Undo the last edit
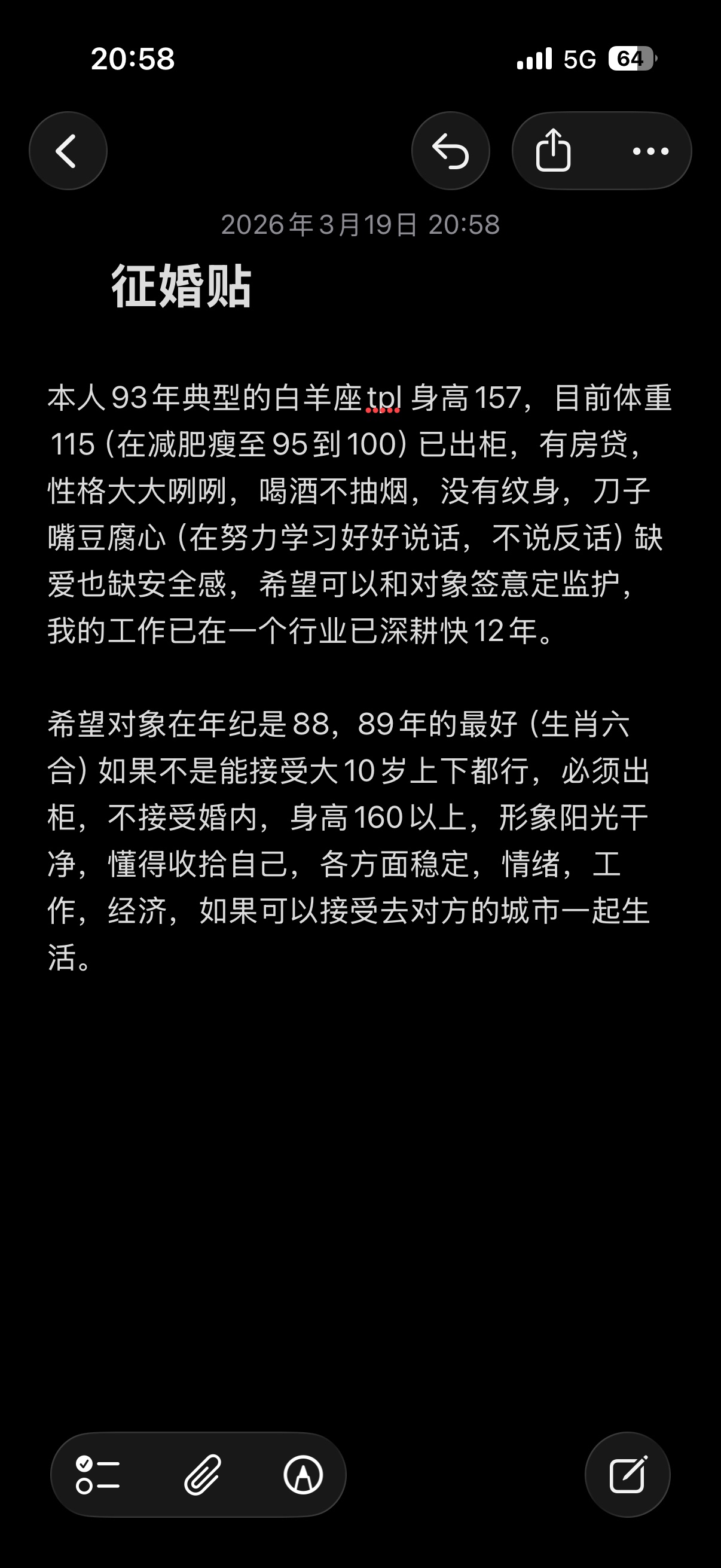The image size is (721, 1568). 450,150
